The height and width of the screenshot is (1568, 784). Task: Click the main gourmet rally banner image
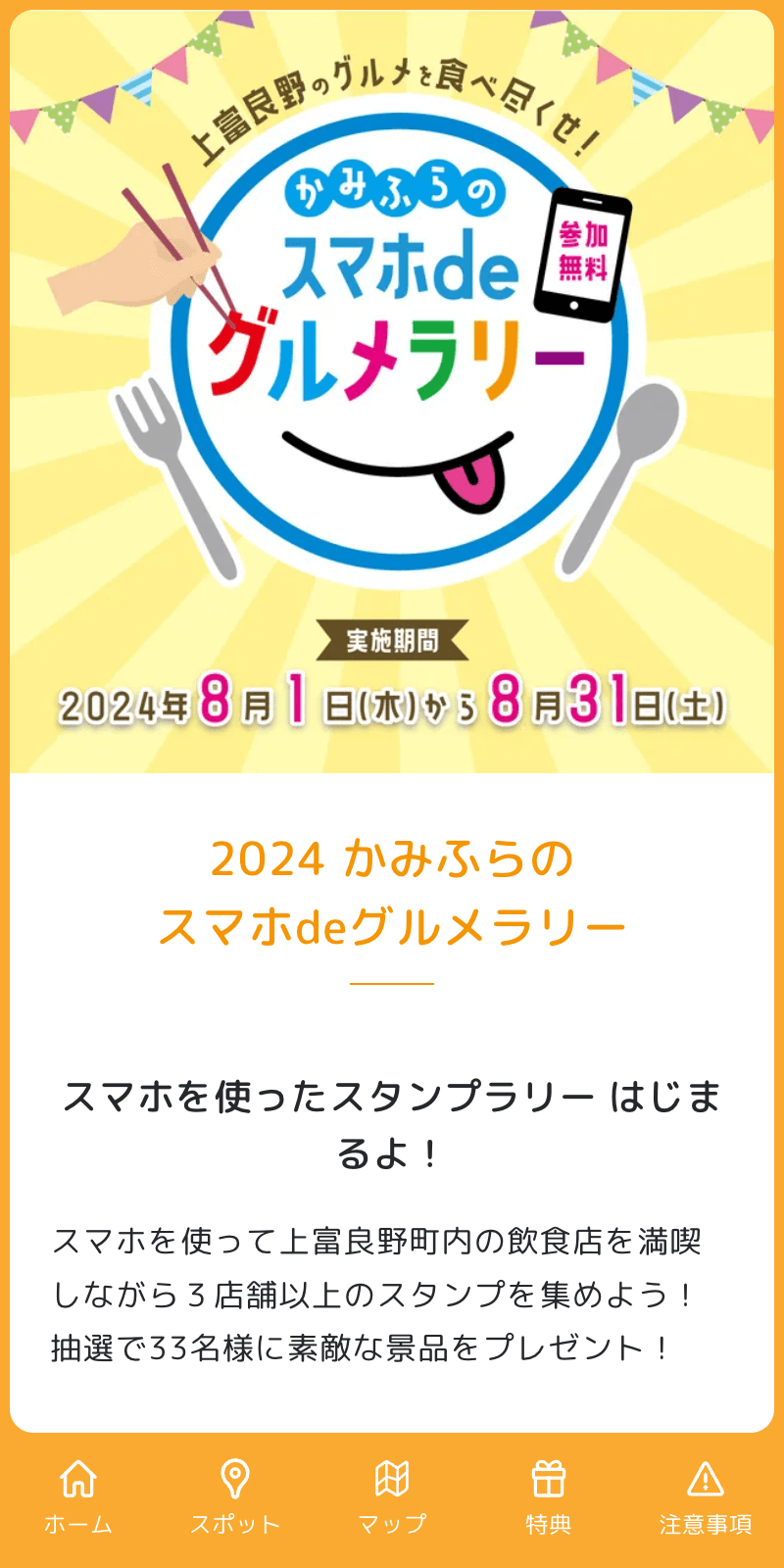point(392,392)
